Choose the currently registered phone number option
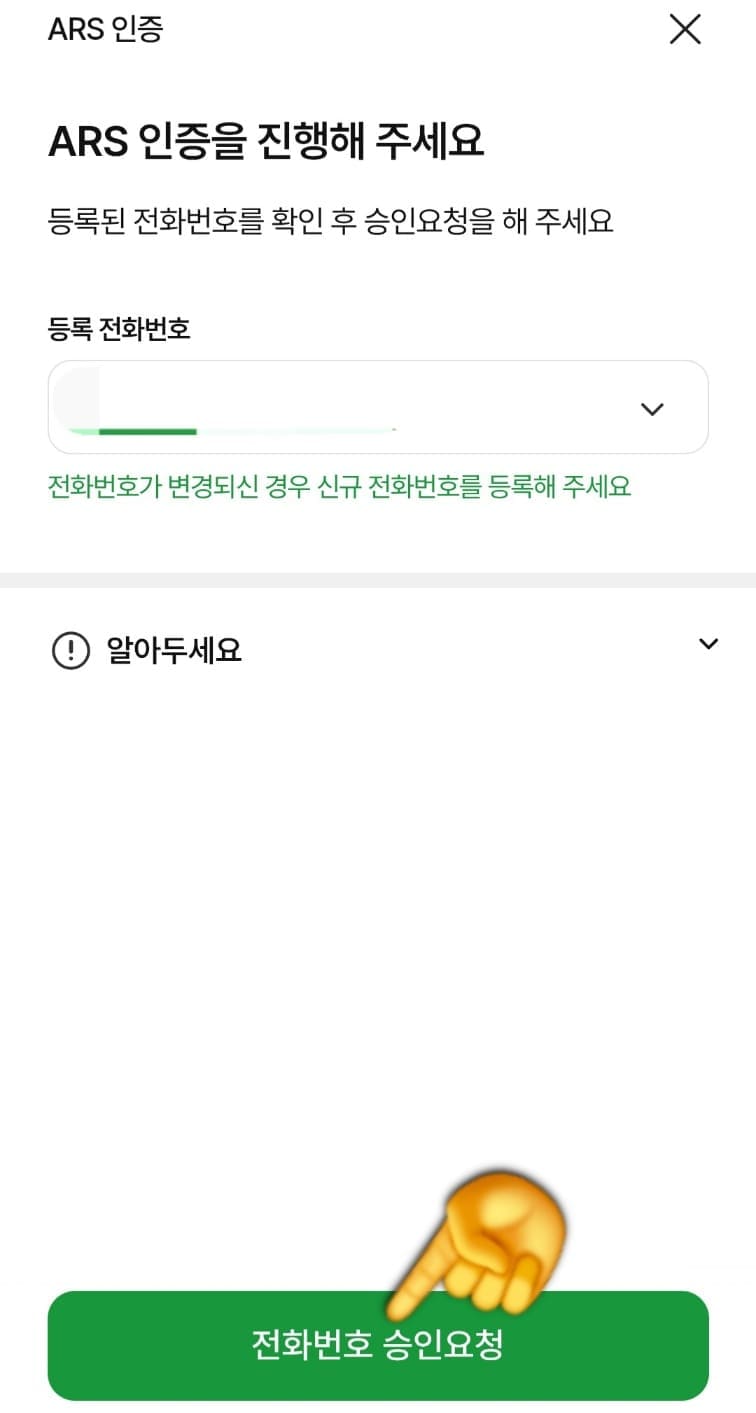 (x=300, y=408)
